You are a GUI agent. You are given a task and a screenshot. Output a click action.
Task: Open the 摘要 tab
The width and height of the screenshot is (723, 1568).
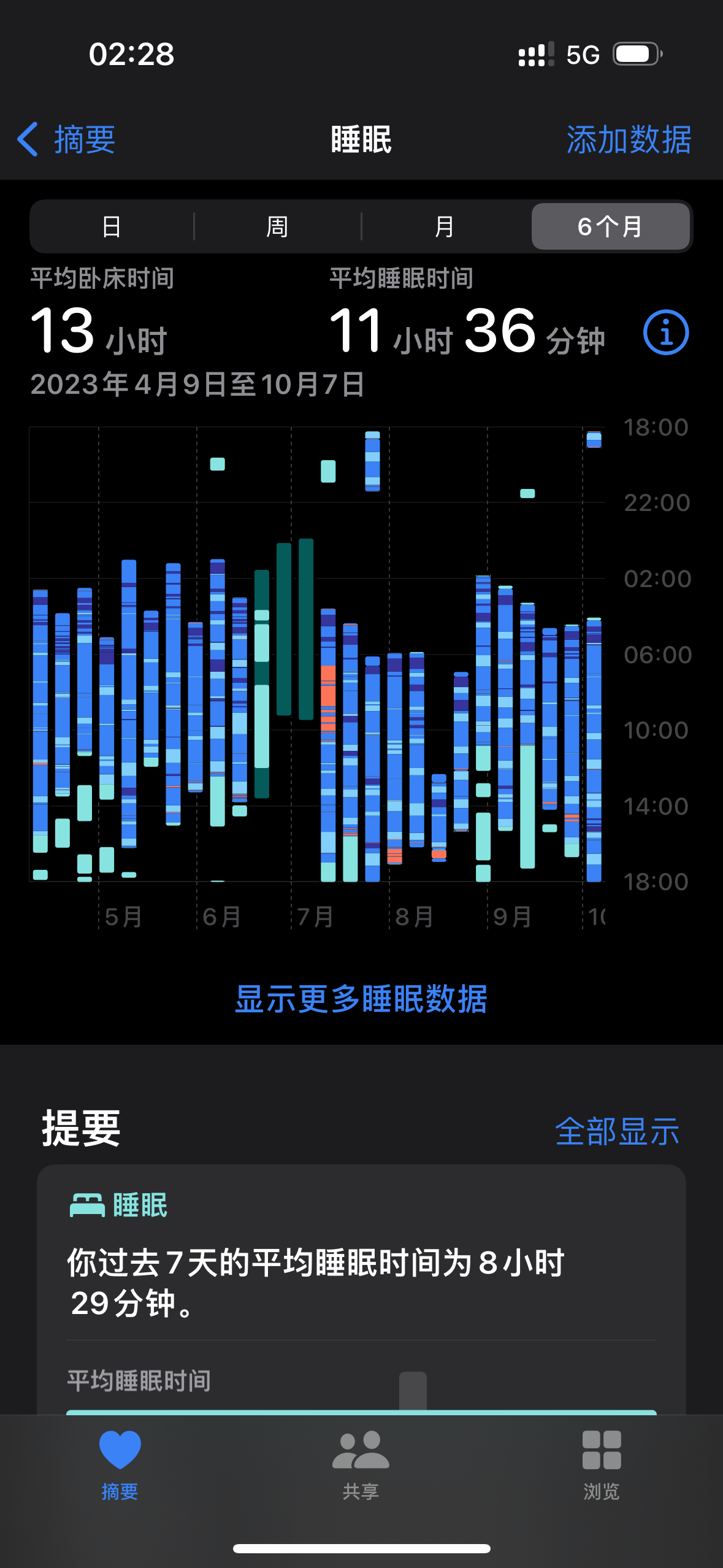(x=120, y=1463)
